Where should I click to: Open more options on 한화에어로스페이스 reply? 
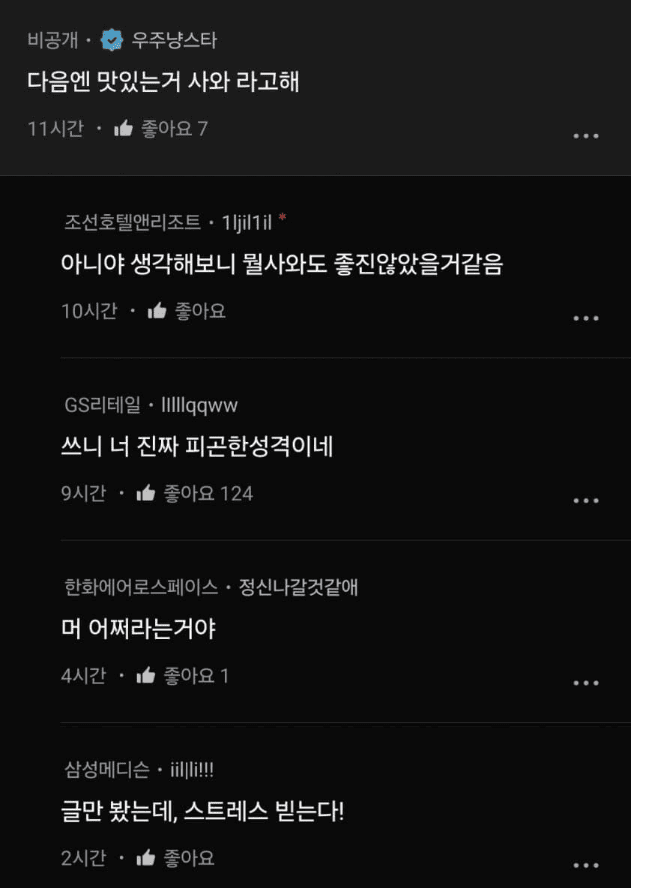point(586,684)
